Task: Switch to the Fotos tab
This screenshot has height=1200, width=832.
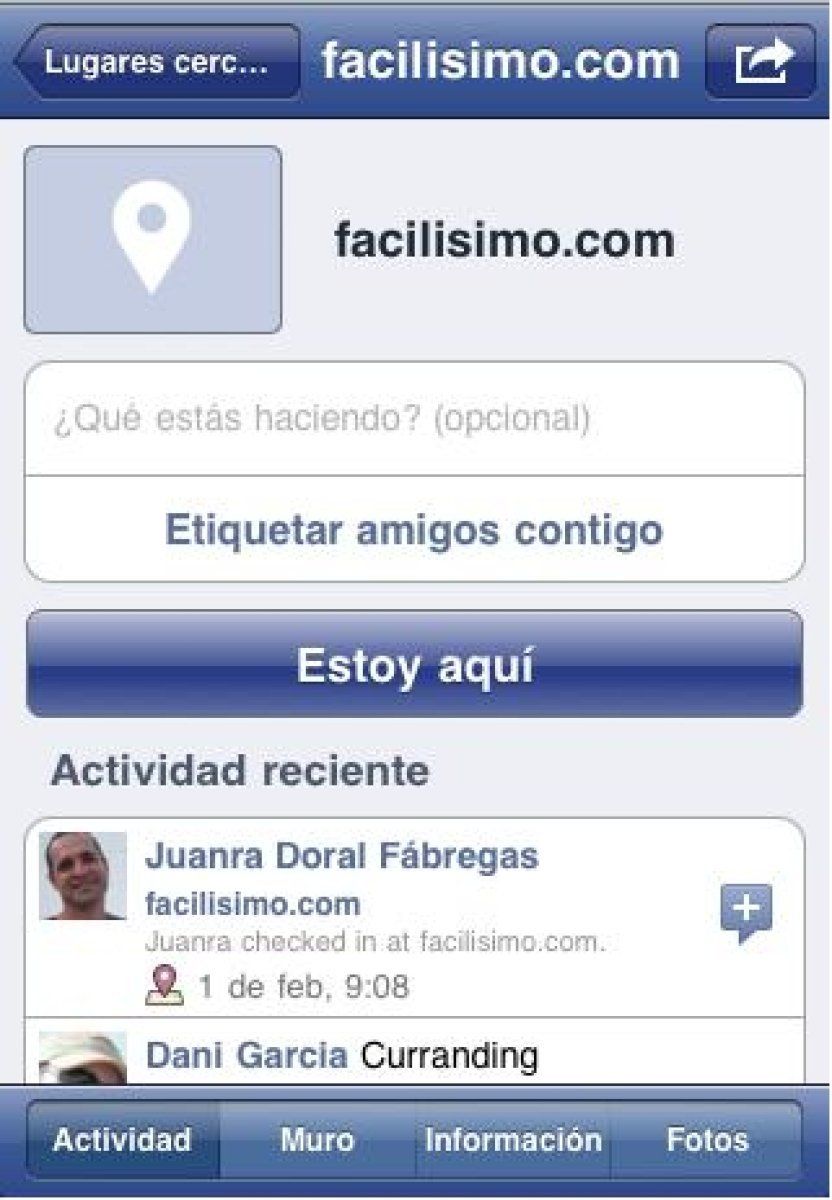Action: pos(708,1139)
